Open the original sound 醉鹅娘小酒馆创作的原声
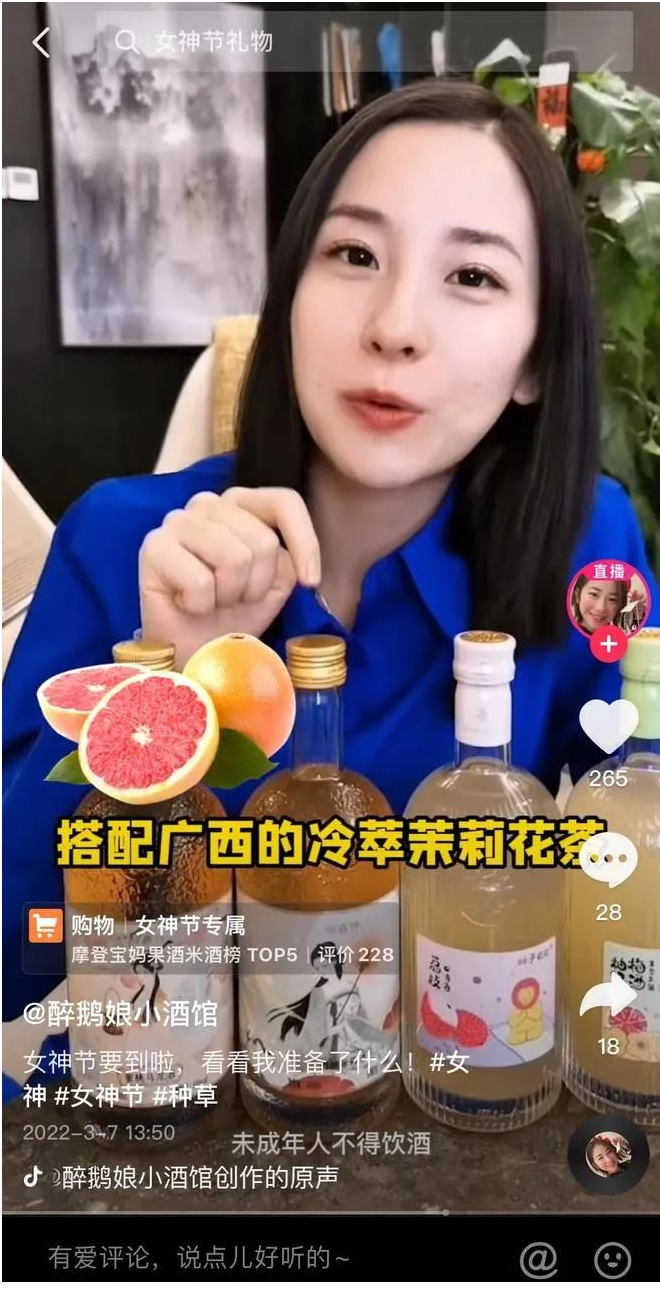The image size is (660, 1297). (200, 1177)
